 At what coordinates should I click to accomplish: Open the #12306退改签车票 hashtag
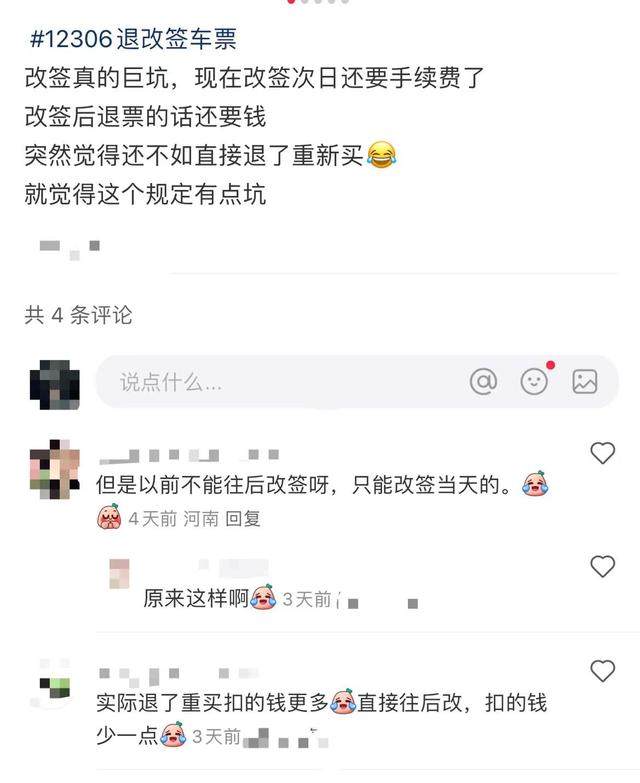point(135,42)
